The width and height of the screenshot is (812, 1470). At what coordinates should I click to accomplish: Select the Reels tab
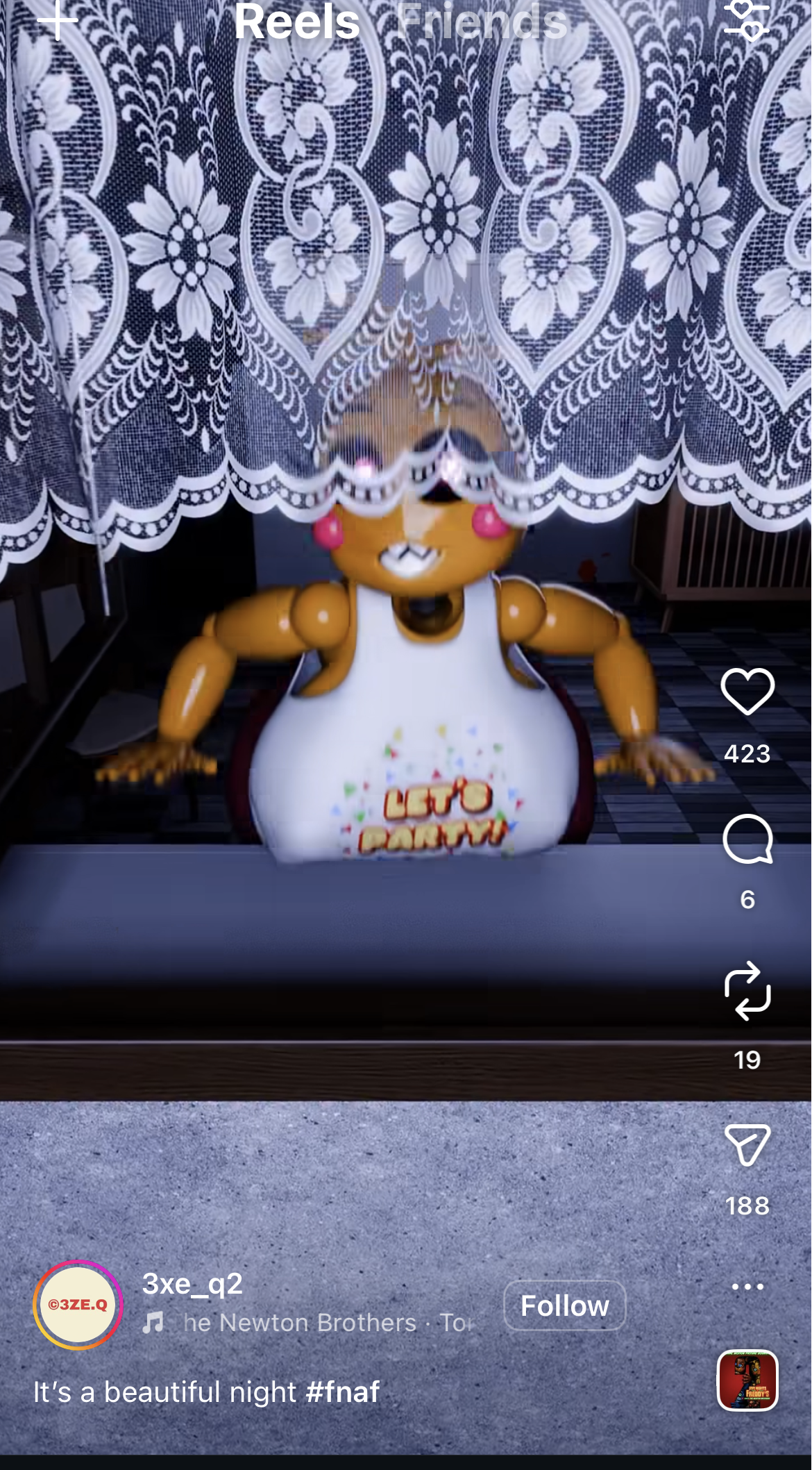(297, 22)
